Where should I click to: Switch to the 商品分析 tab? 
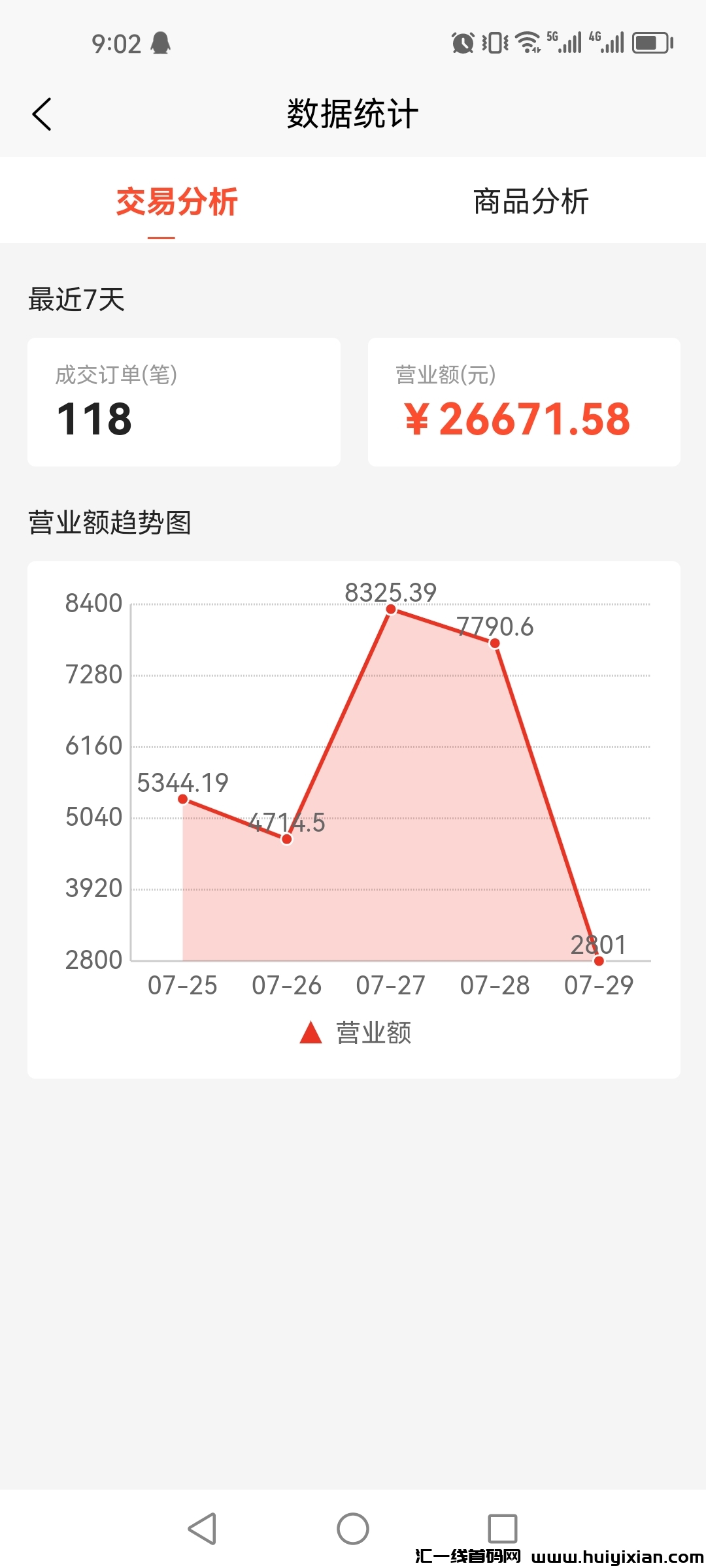529,203
